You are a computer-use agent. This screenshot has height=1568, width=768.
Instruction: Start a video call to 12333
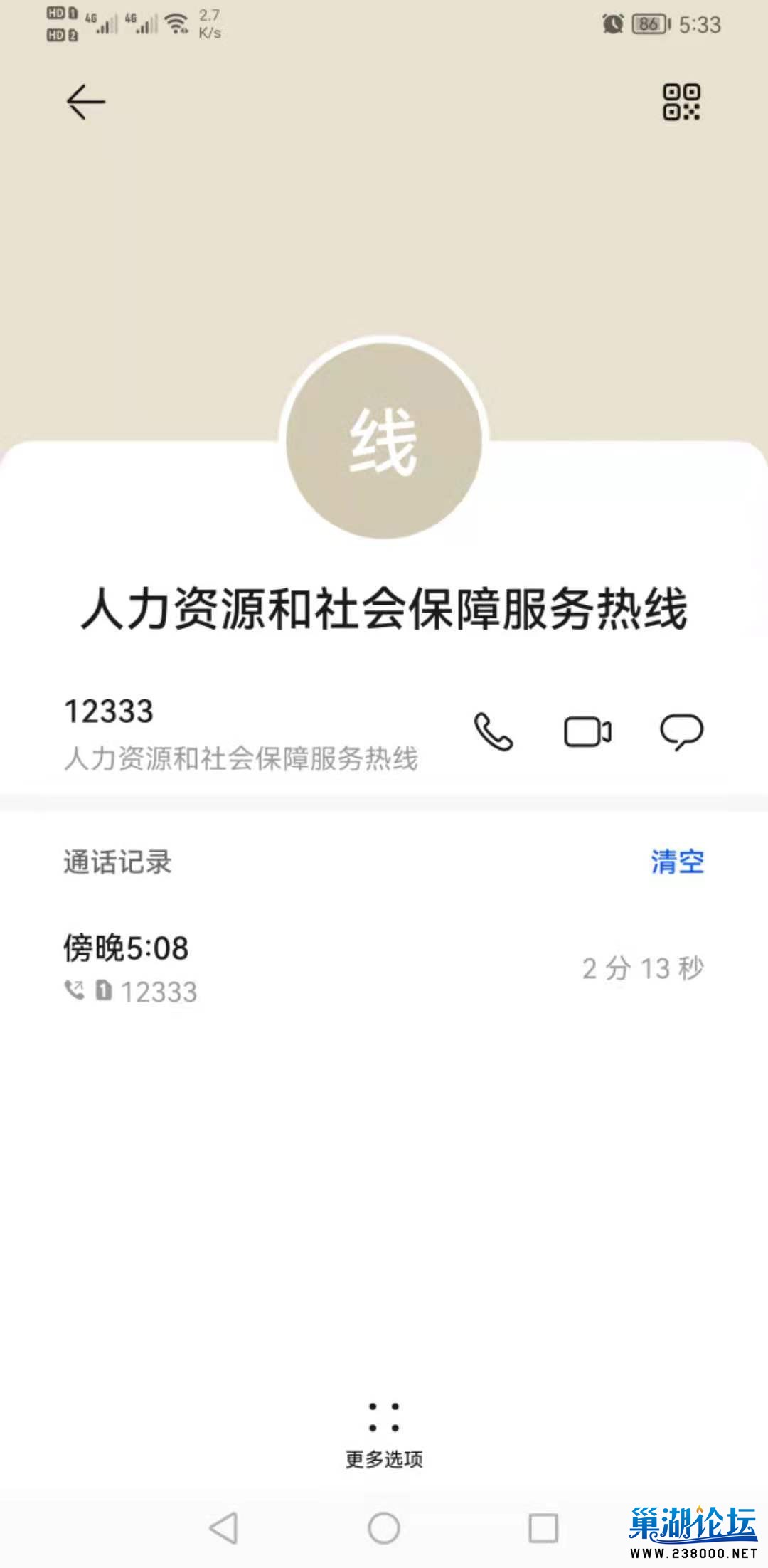tap(587, 731)
